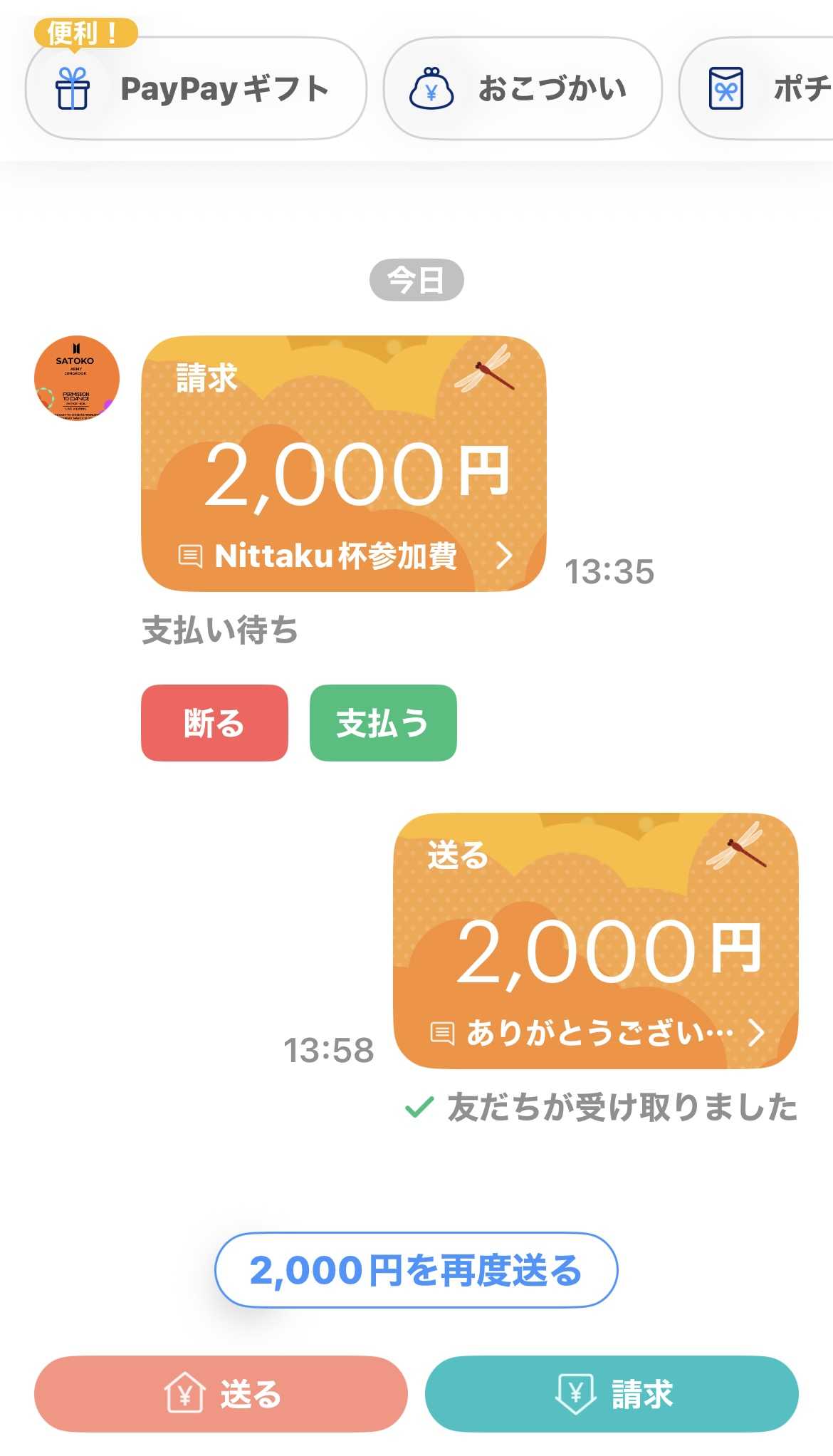The image size is (833, 1456).
Task: Tap 2,000円を再度送る to resend
Action: (x=416, y=1270)
